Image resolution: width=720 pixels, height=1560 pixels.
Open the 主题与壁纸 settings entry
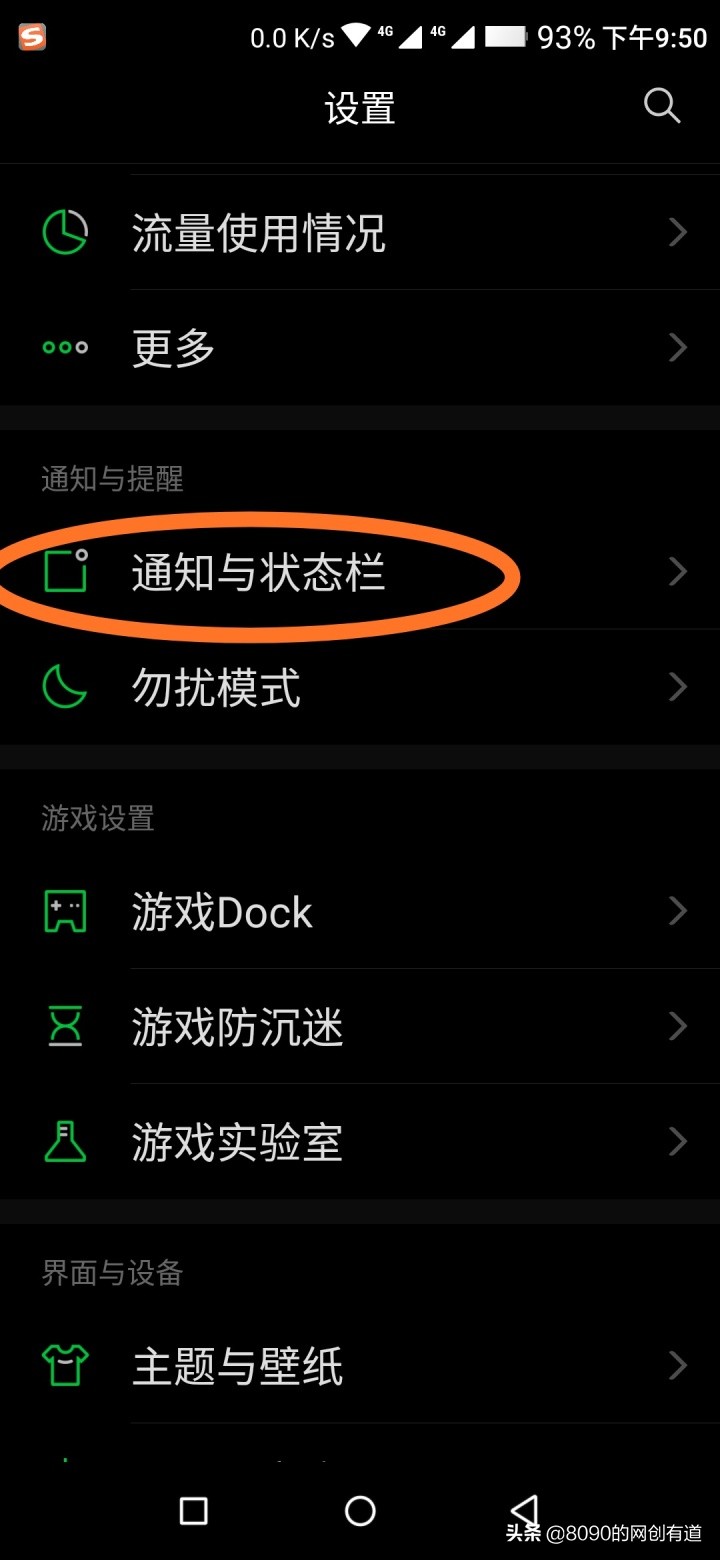pyautogui.click(x=238, y=1365)
